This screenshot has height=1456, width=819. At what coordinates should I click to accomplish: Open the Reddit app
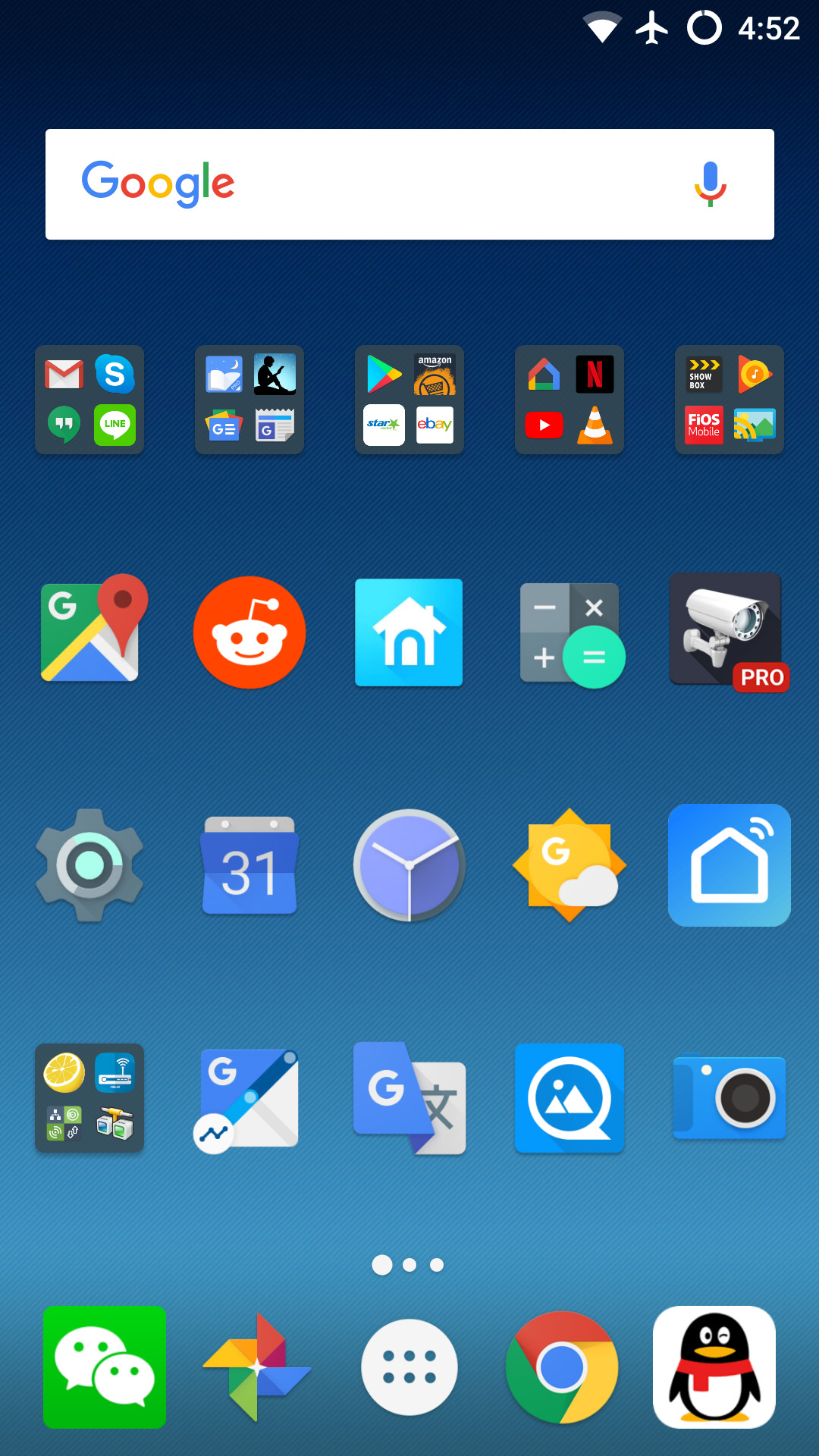(x=249, y=632)
